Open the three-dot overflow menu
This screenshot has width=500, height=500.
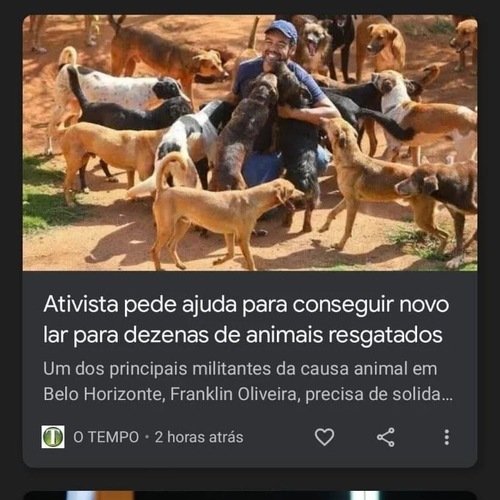coord(447,437)
